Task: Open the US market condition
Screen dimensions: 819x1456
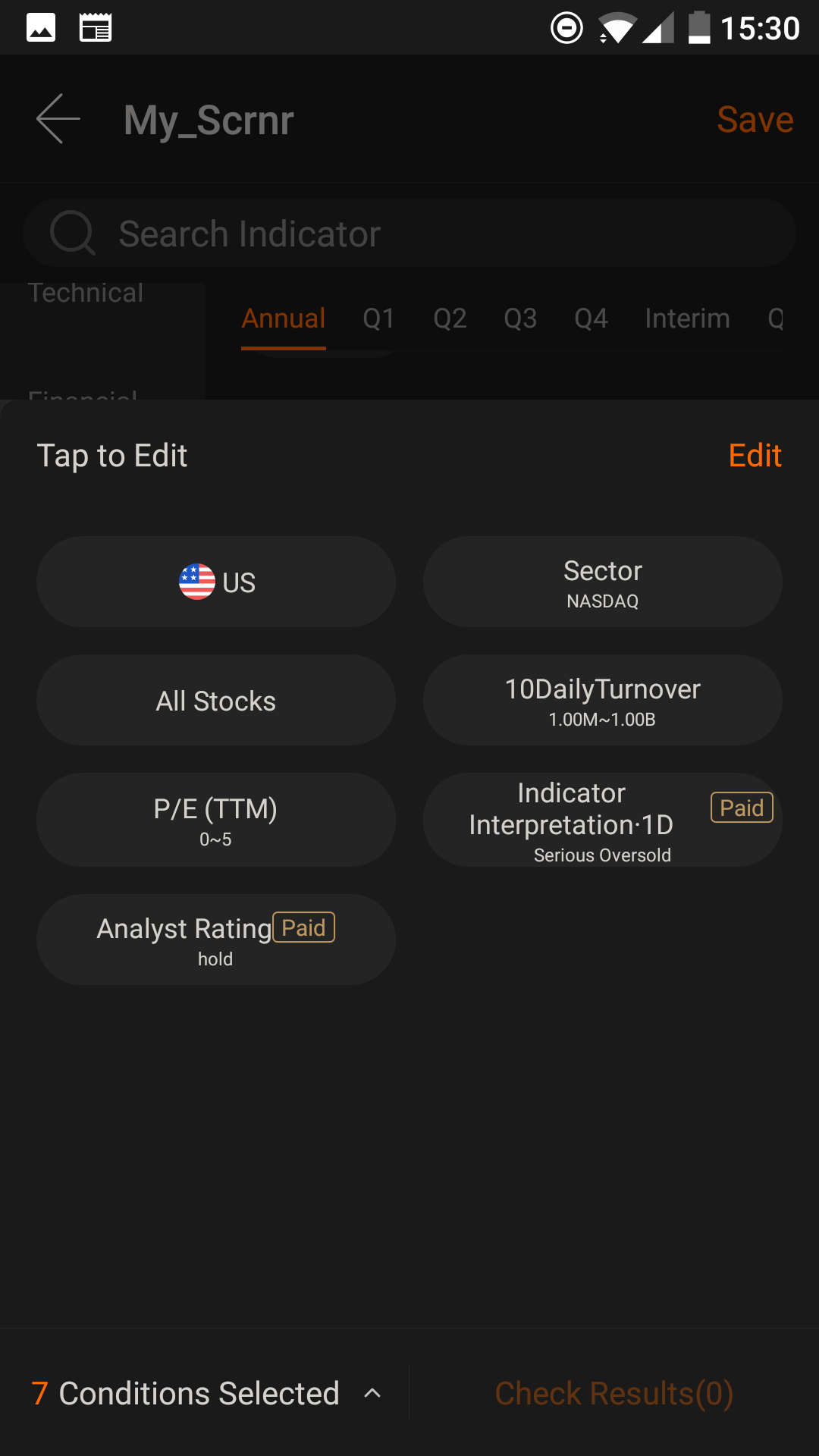Action: tap(216, 582)
